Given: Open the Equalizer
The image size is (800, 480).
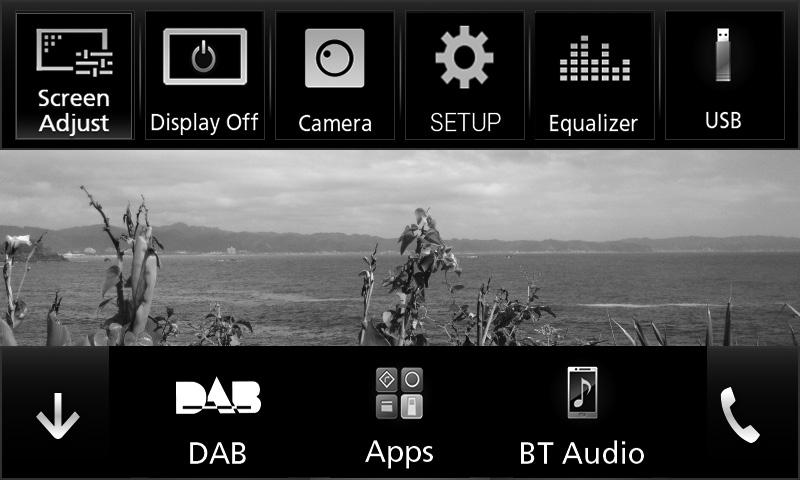Looking at the screenshot, I should (593, 76).
